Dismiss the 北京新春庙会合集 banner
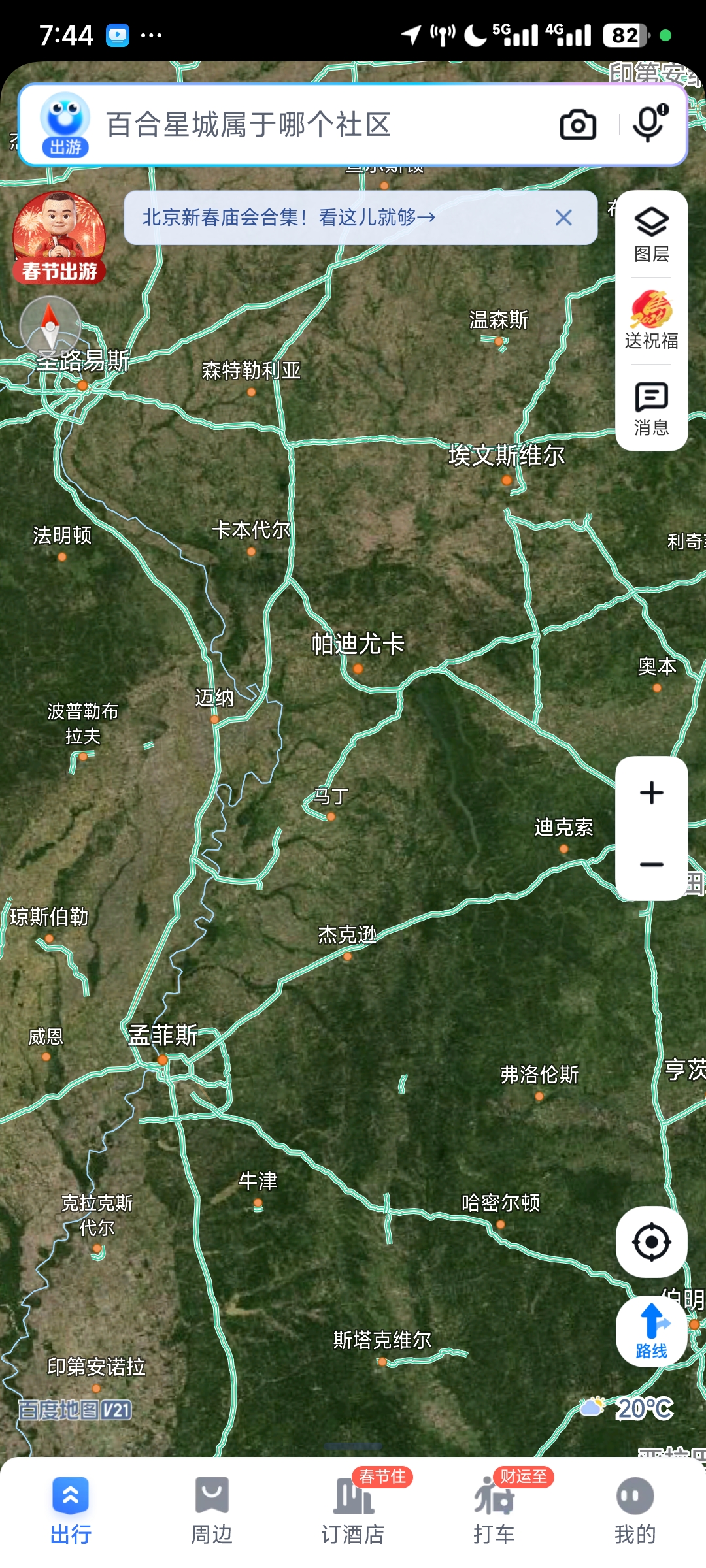The width and height of the screenshot is (706, 1568). 563,218
